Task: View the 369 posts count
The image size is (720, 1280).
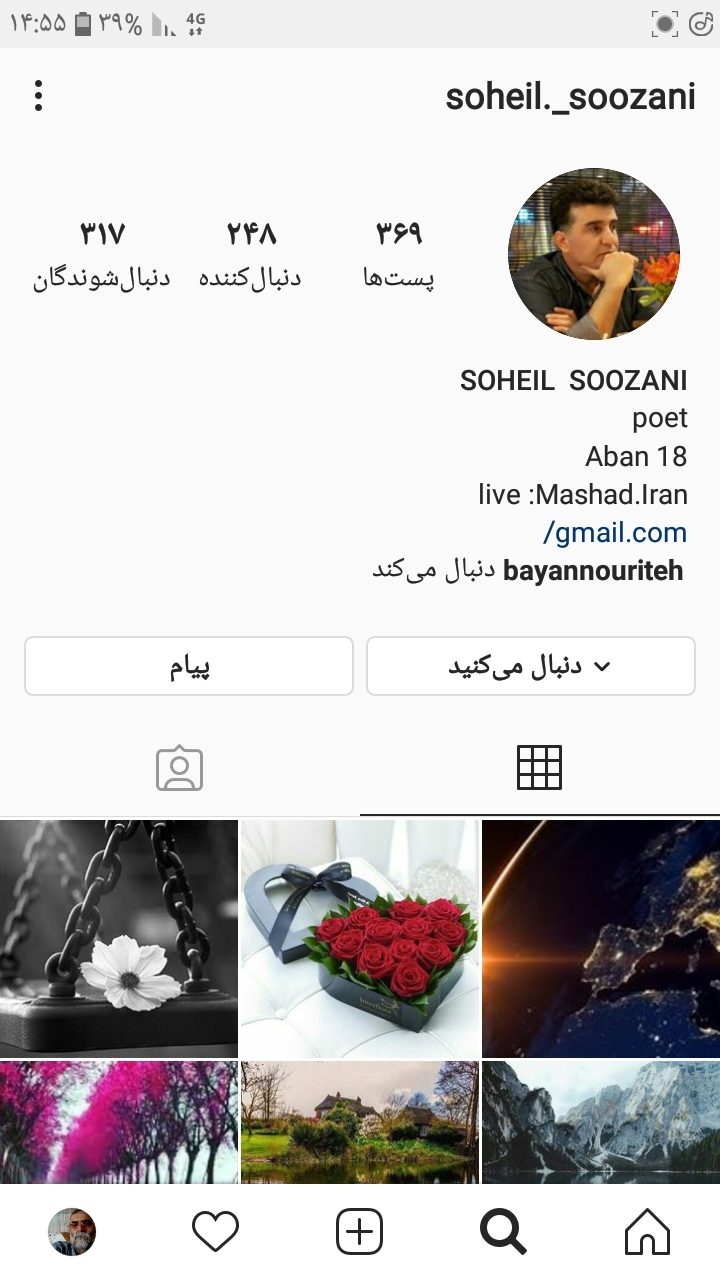Action: [x=399, y=252]
